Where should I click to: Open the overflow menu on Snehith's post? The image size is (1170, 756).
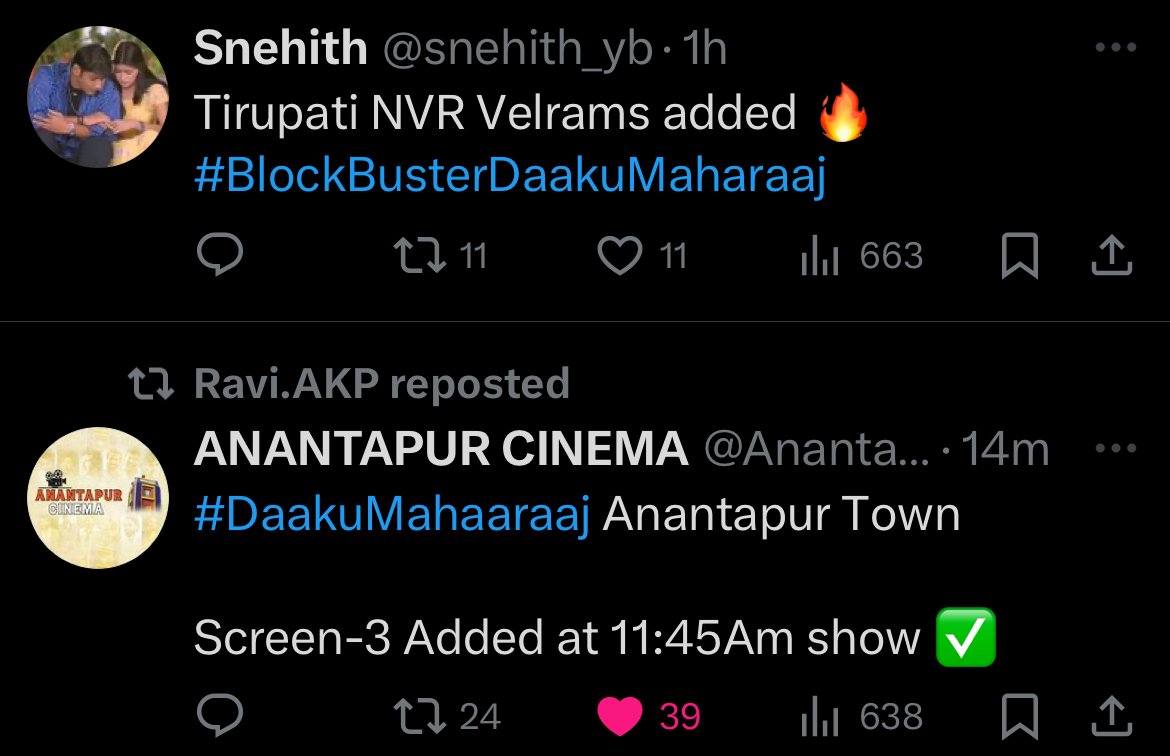1115,48
